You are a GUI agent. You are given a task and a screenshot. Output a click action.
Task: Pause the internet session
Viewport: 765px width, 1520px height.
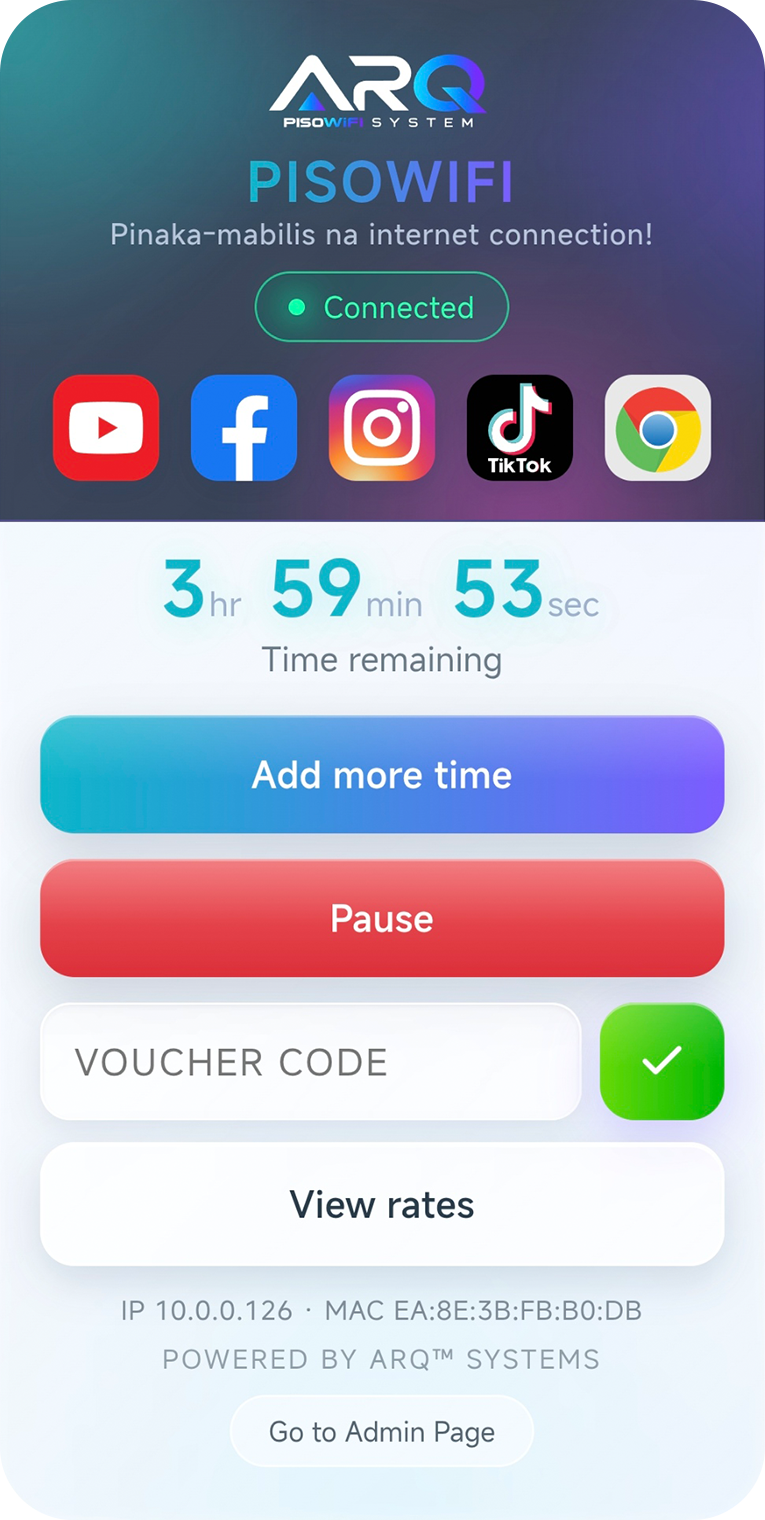tap(382, 918)
